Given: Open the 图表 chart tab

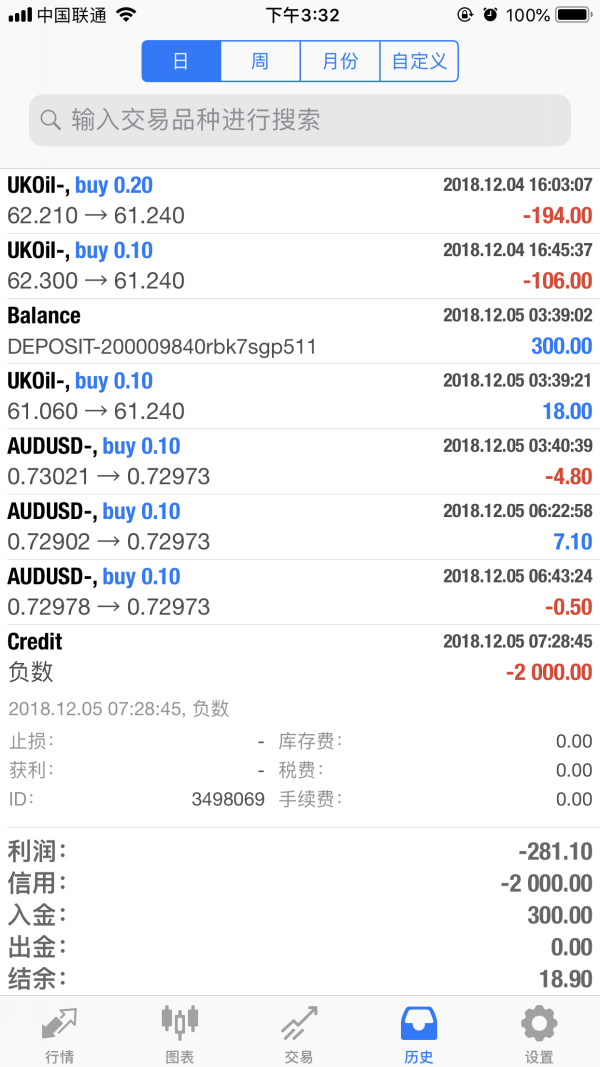Looking at the screenshot, I should pos(180,1033).
